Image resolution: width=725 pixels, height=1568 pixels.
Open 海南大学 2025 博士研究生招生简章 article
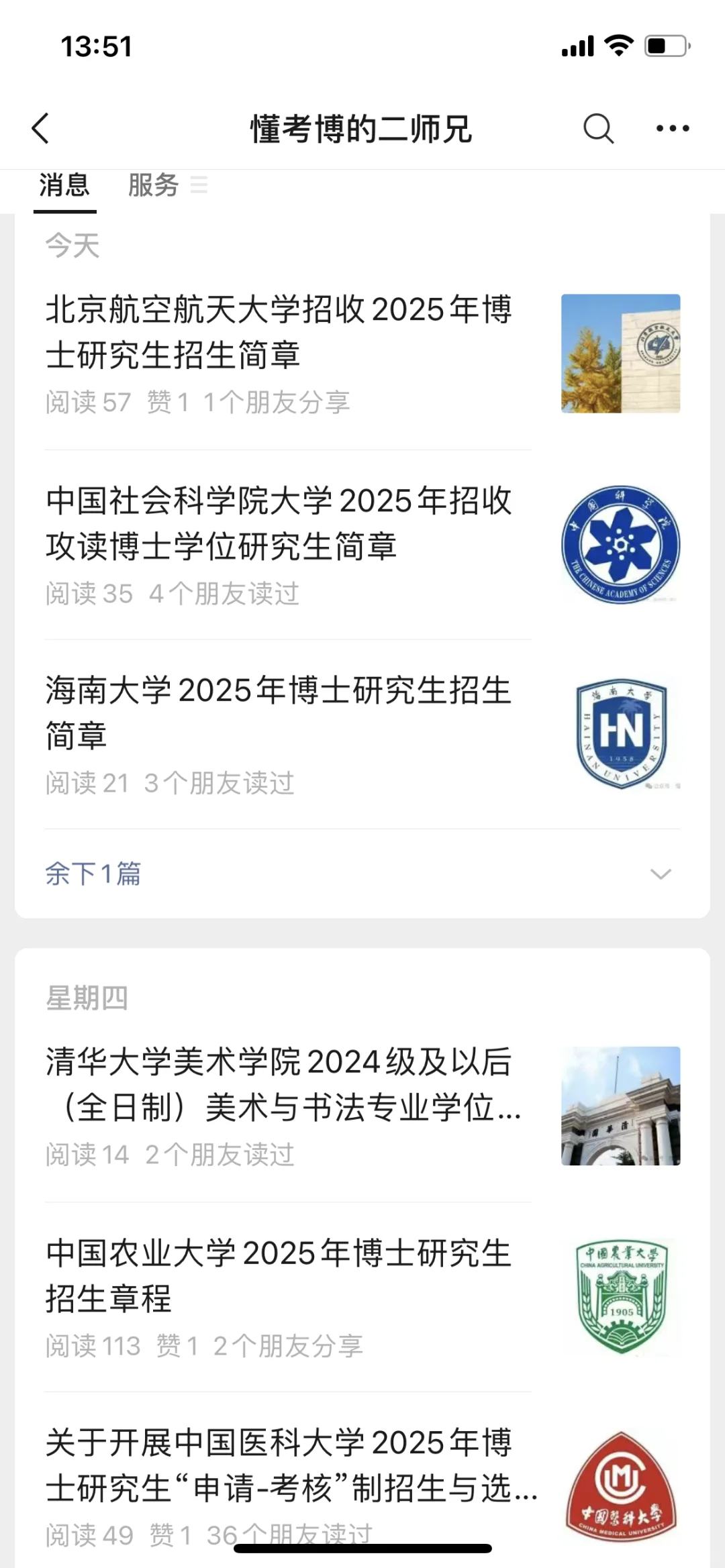pyautogui.click(x=279, y=713)
